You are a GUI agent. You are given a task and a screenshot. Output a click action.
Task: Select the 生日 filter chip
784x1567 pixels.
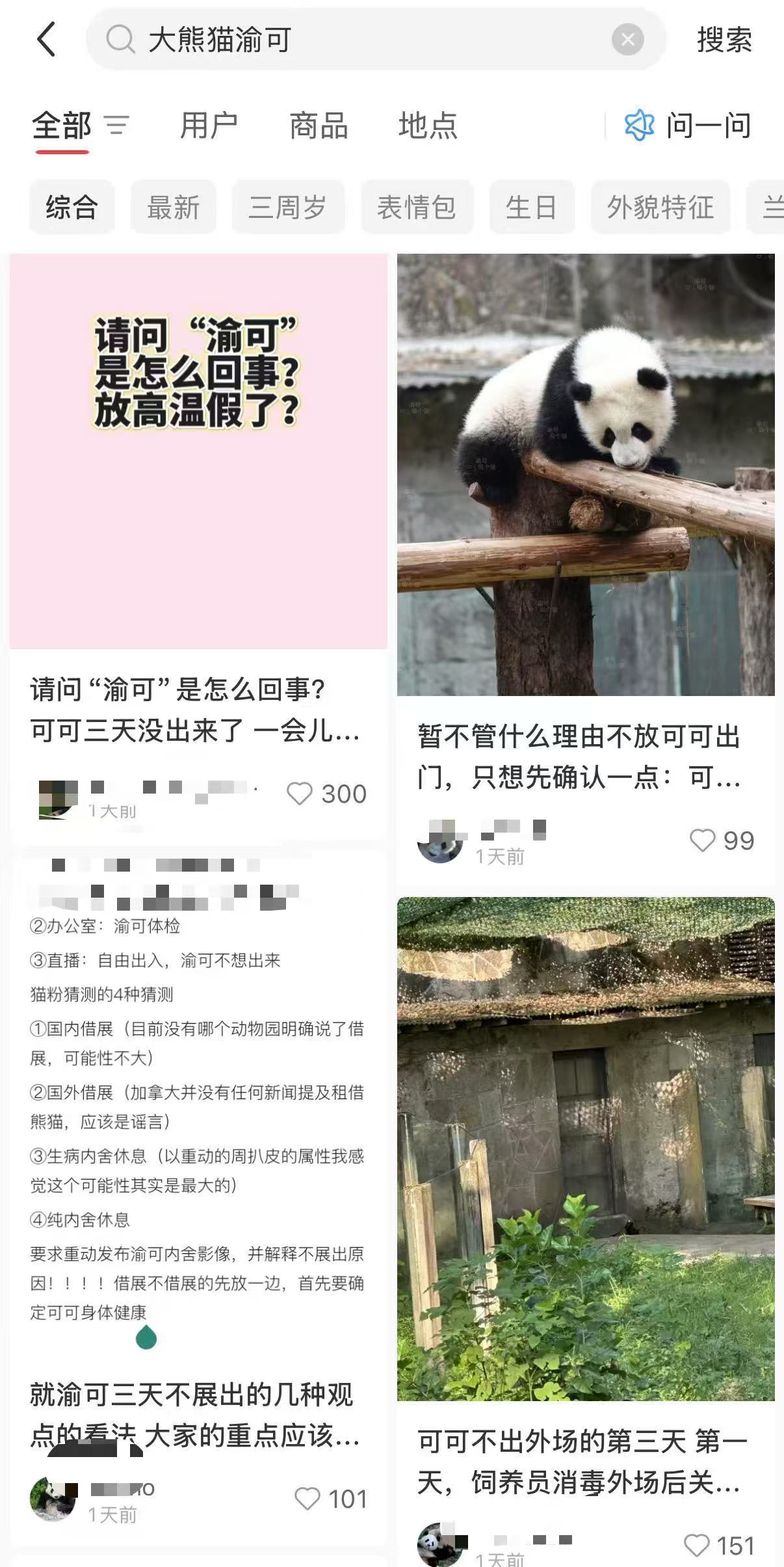click(x=531, y=208)
